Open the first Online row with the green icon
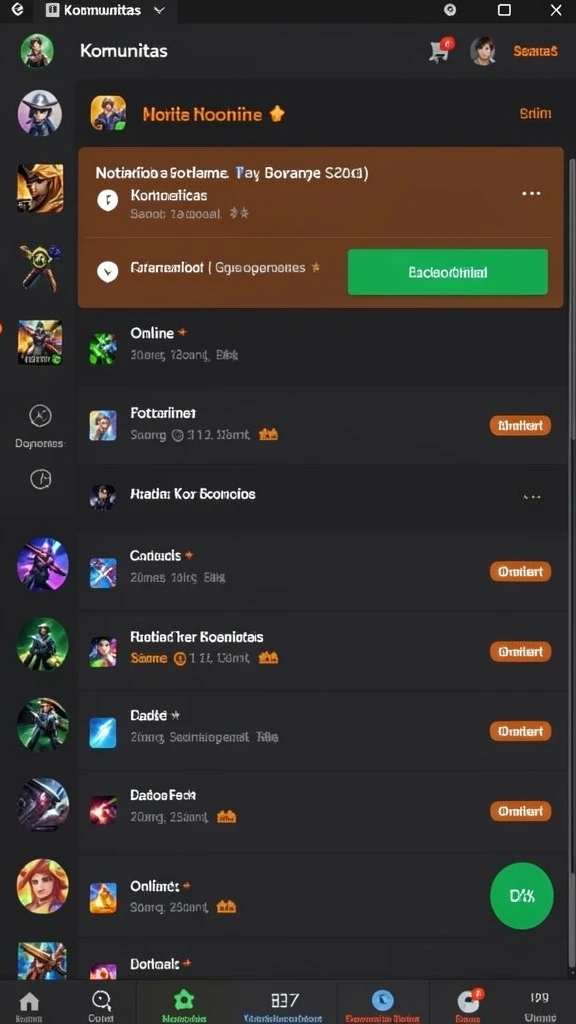This screenshot has width=576, height=1024. coord(322,344)
